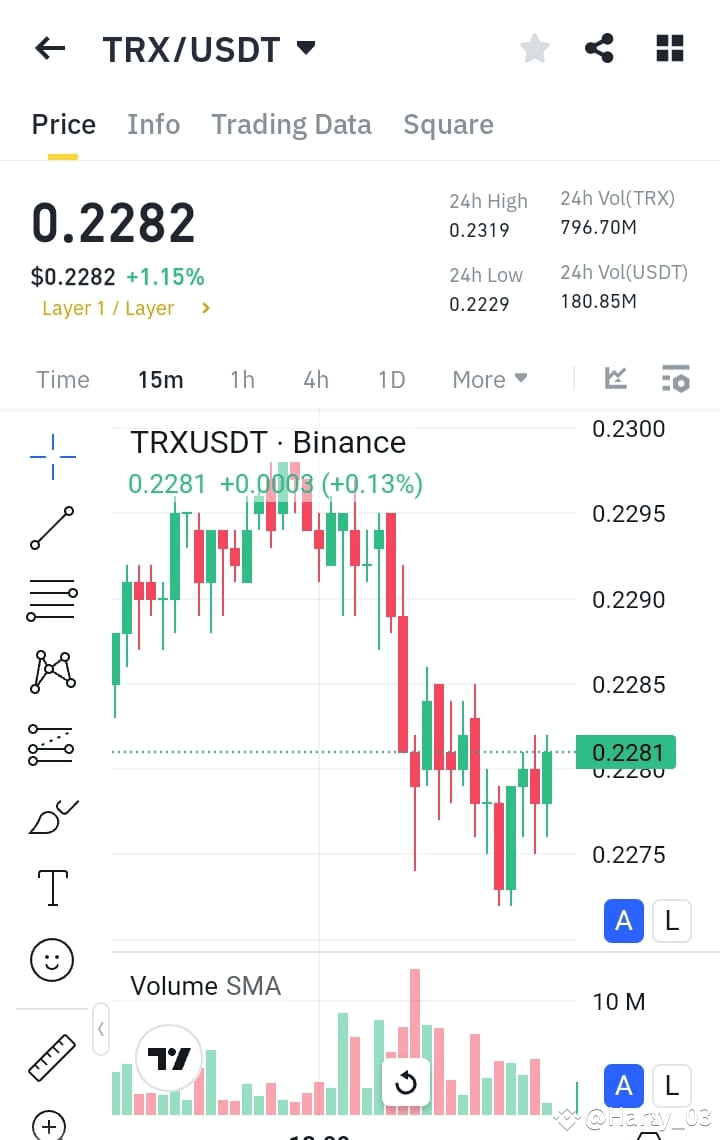The height and width of the screenshot is (1140, 720).
Task: Select the text annotation tool
Action: click(x=51, y=887)
